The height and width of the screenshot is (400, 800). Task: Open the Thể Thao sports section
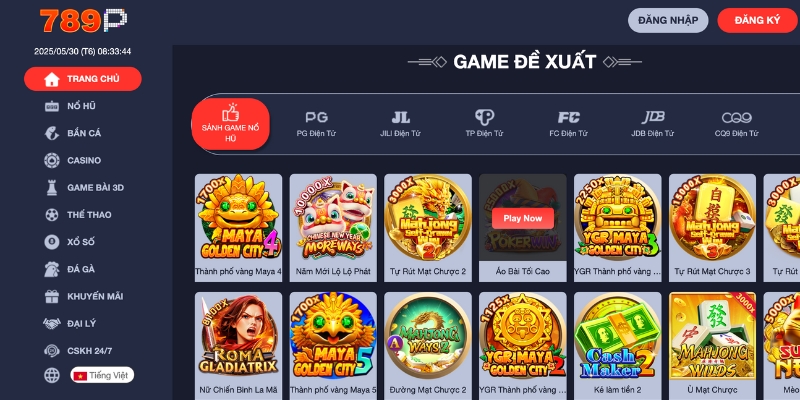tap(88, 214)
